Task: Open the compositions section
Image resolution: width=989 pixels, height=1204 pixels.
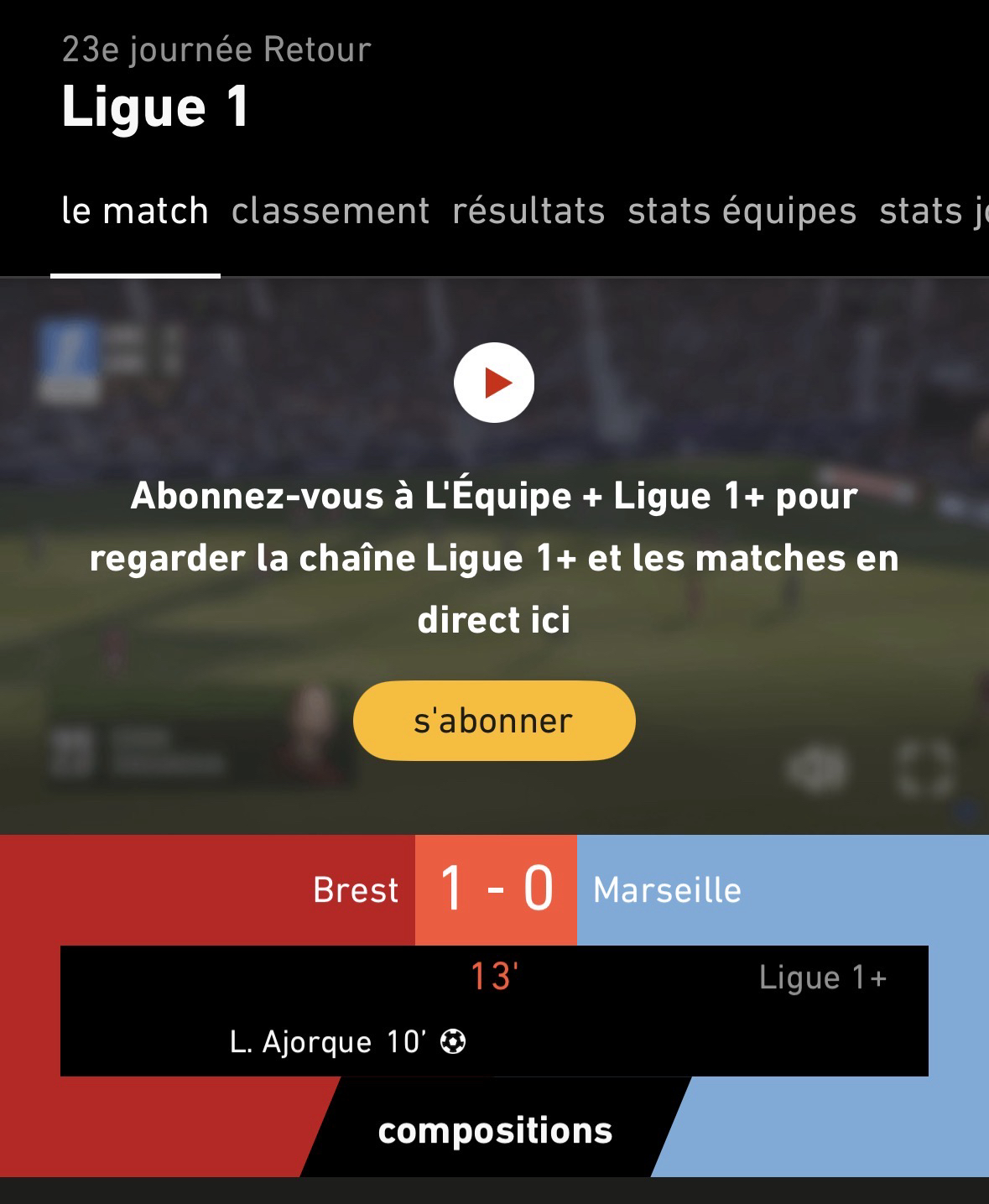Action: coord(495,1130)
